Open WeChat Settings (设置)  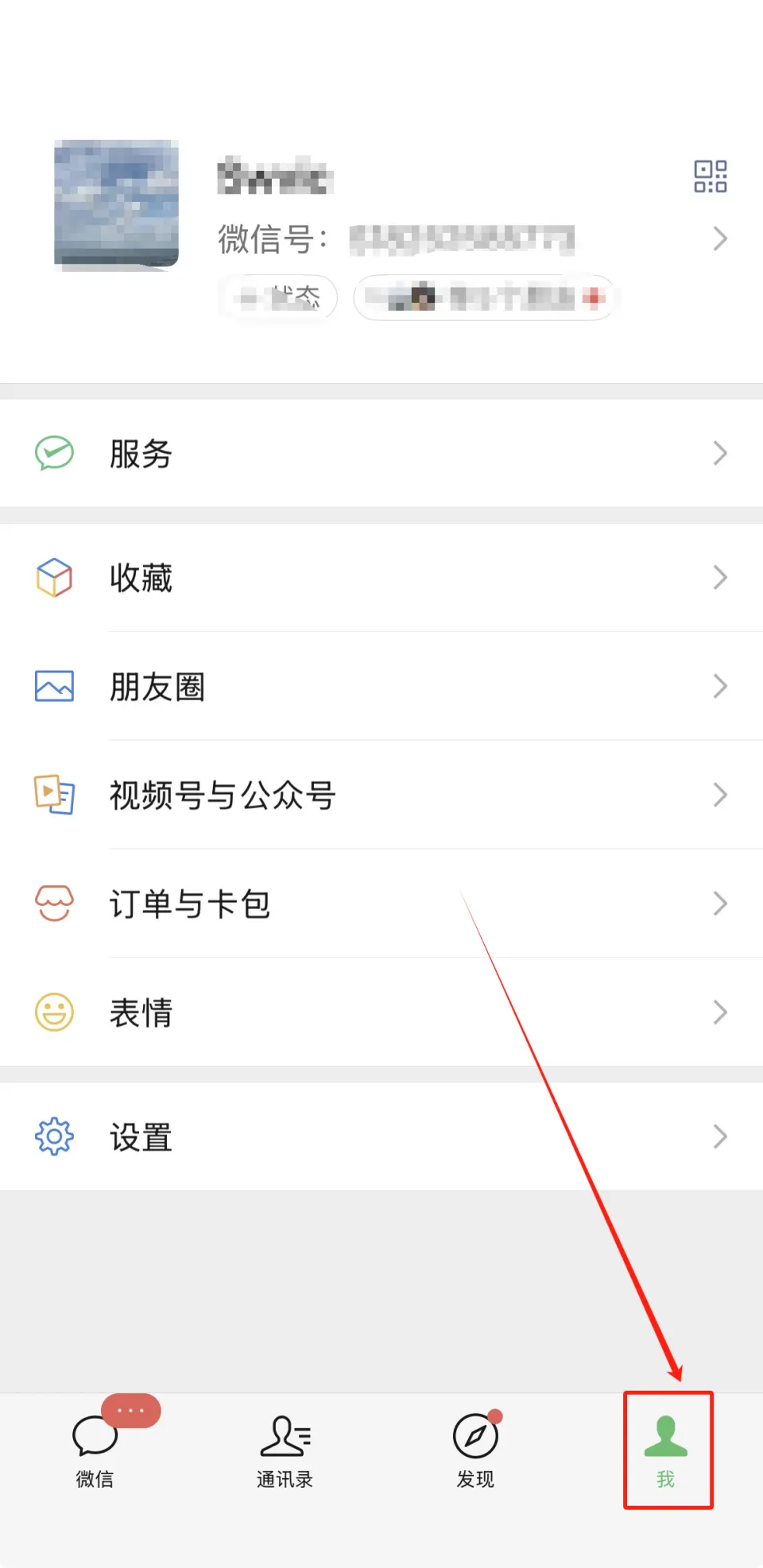tap(140, 1137)
